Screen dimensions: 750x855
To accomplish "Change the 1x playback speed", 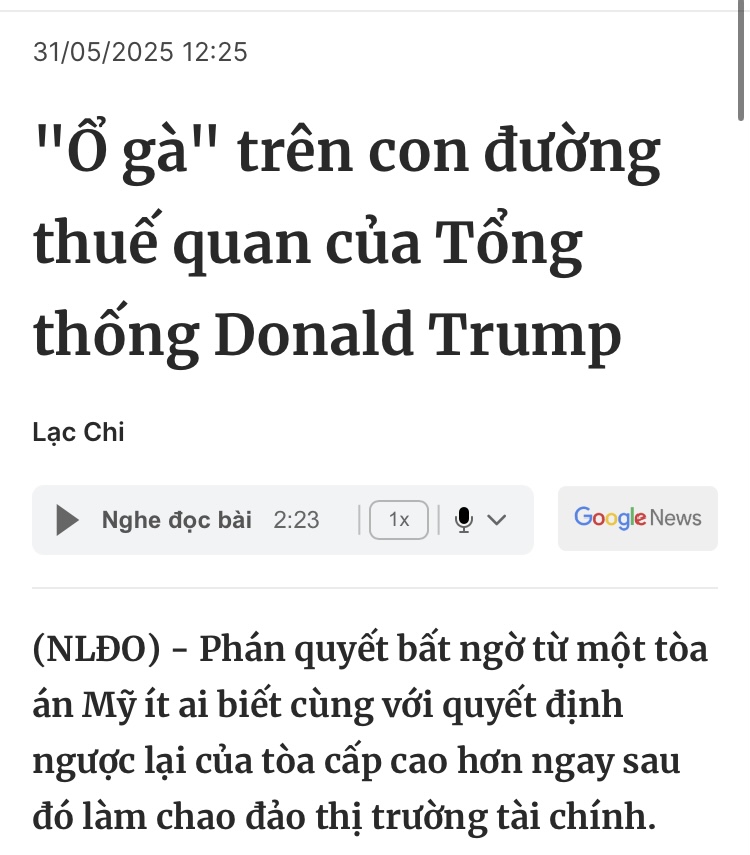I will 399,520.
